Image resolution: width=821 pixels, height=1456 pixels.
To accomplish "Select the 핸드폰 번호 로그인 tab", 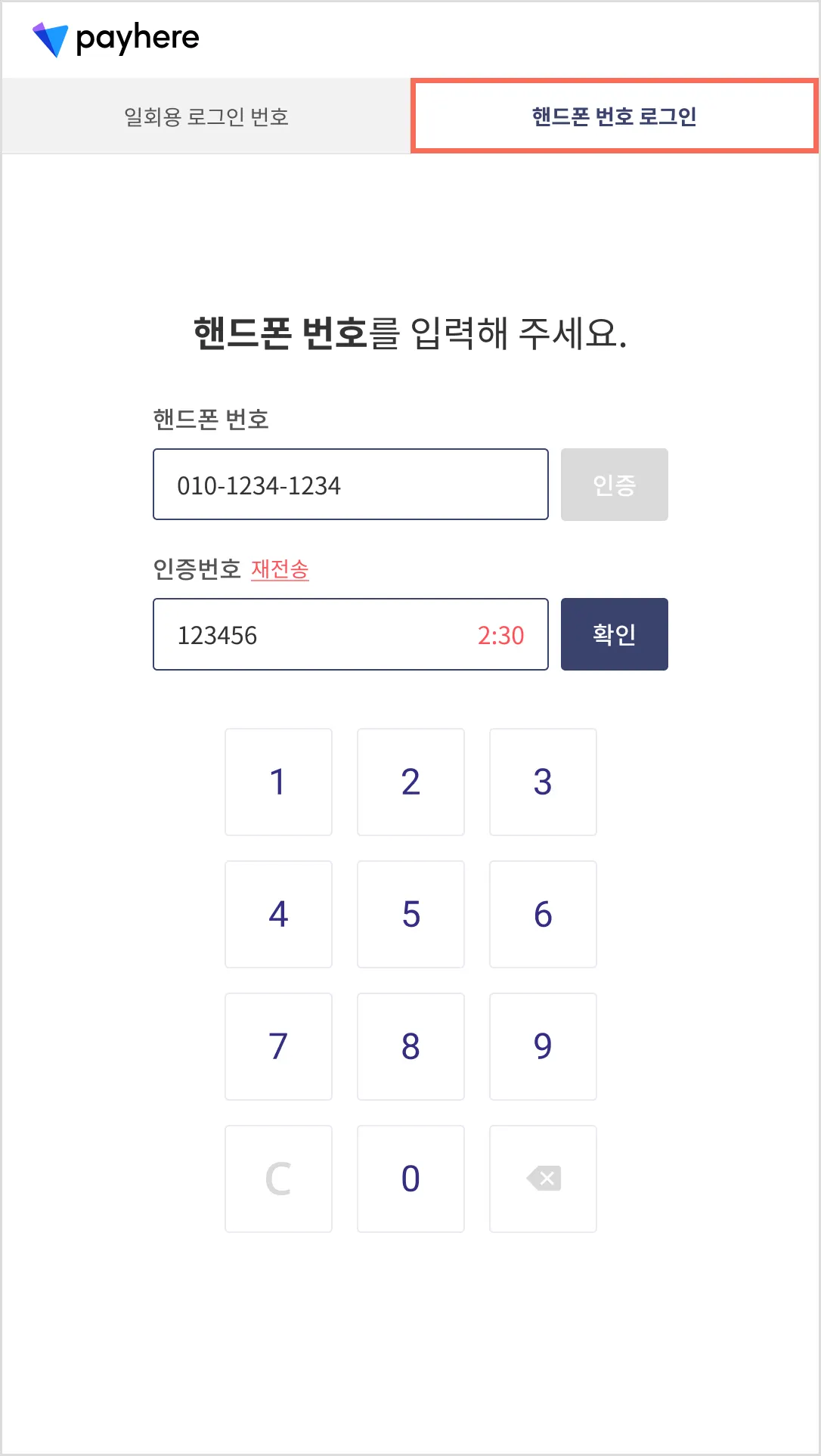I will (614, 116).
